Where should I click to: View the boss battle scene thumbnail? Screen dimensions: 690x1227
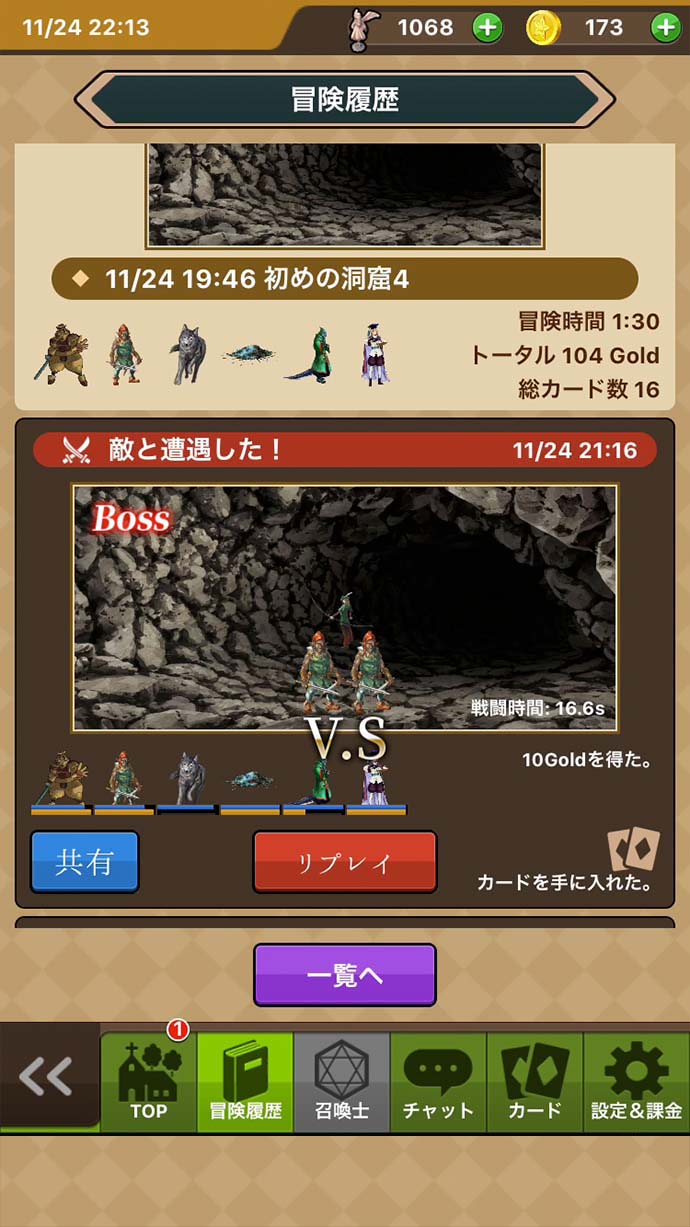pyautogui.click(x=344, y=607)
